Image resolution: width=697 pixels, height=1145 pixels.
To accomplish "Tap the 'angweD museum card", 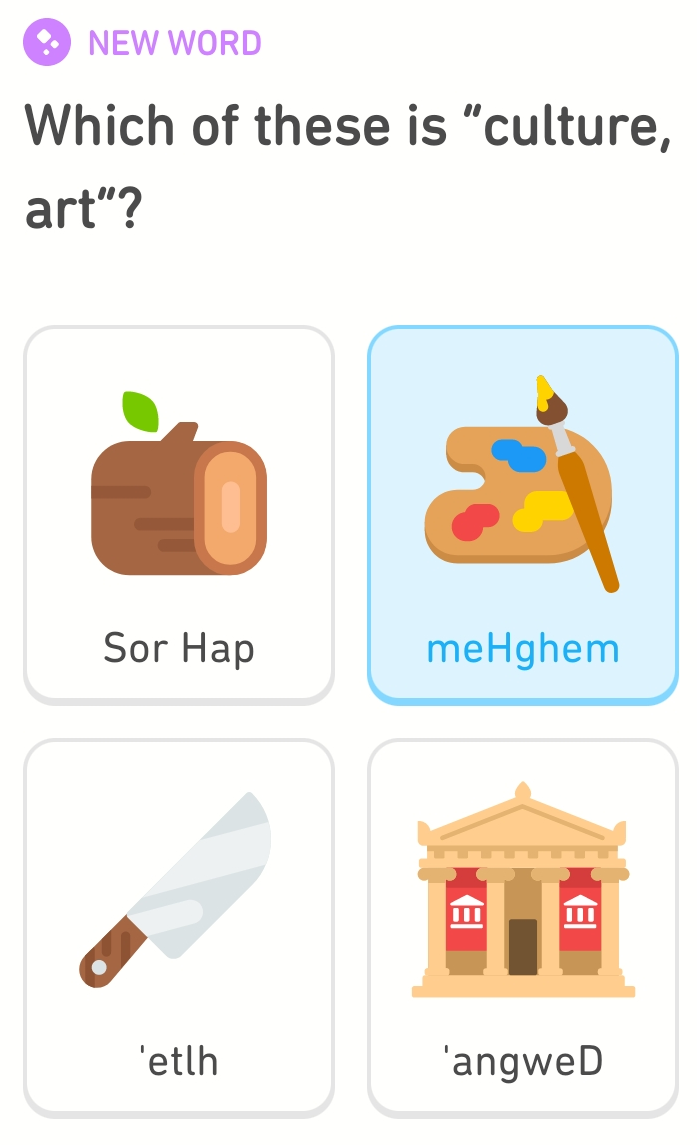I will [x=523, y=927].
